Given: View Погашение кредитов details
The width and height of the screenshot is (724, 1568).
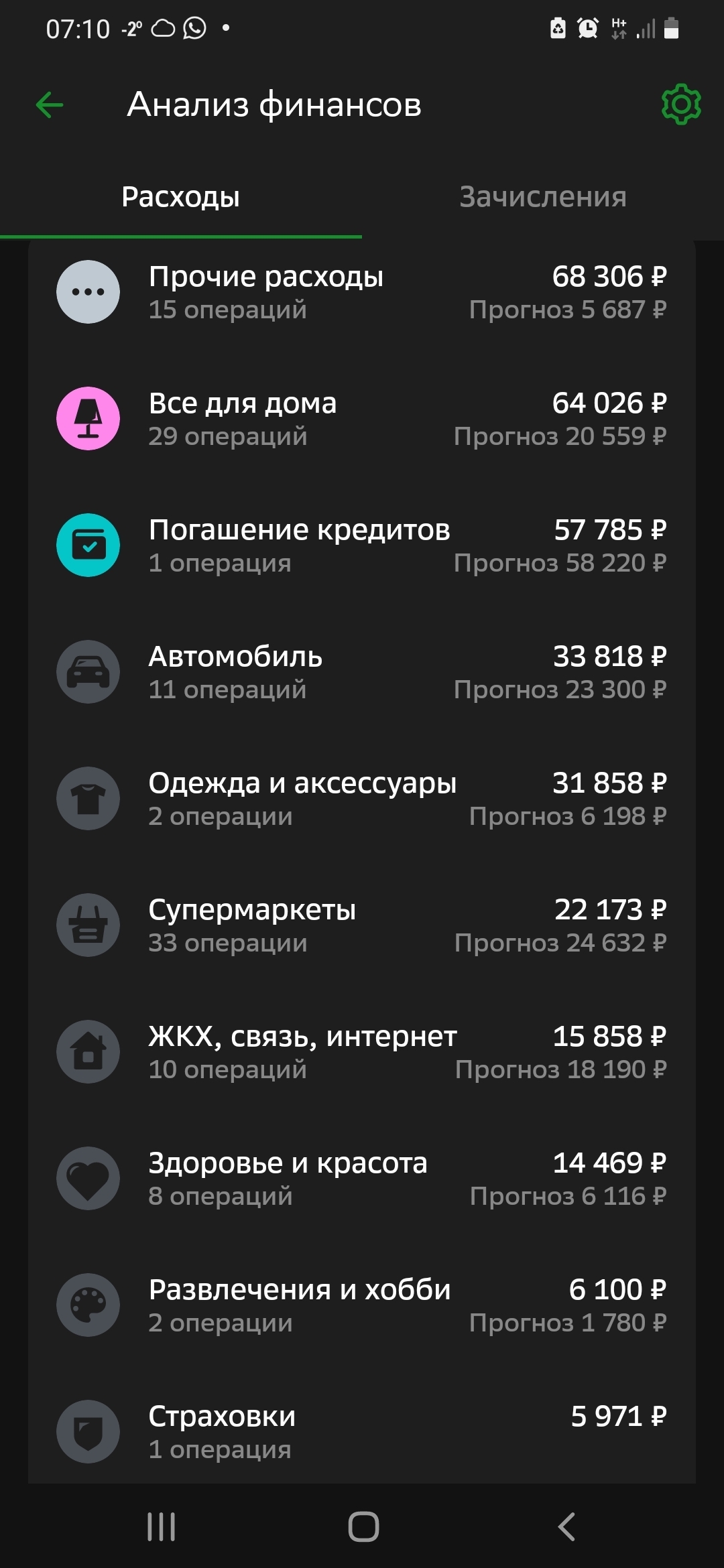Looking at the screenshot, I should tap(362, 545).
